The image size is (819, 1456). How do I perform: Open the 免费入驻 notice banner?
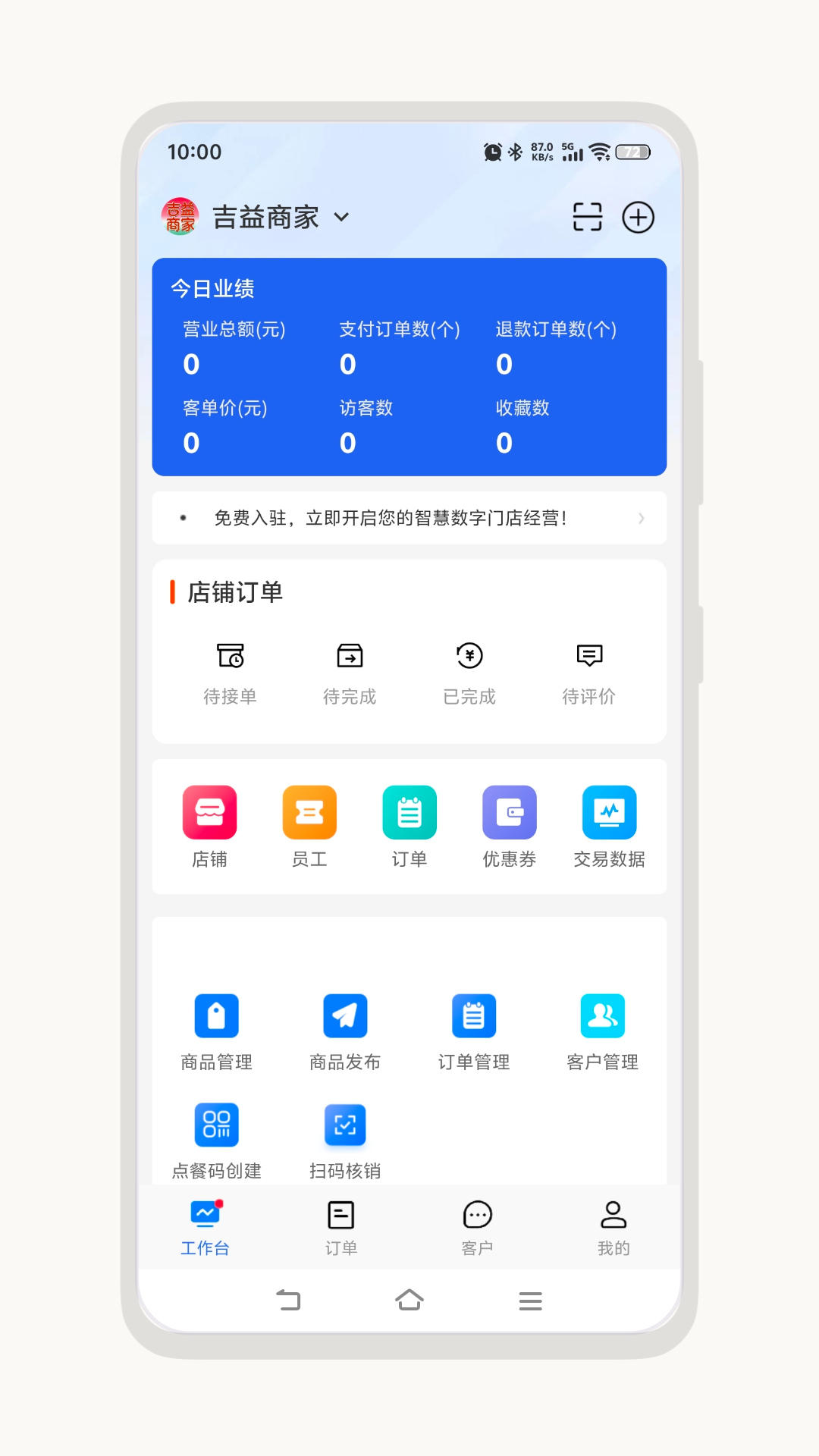pyautogui.click(x=409, y=518)
